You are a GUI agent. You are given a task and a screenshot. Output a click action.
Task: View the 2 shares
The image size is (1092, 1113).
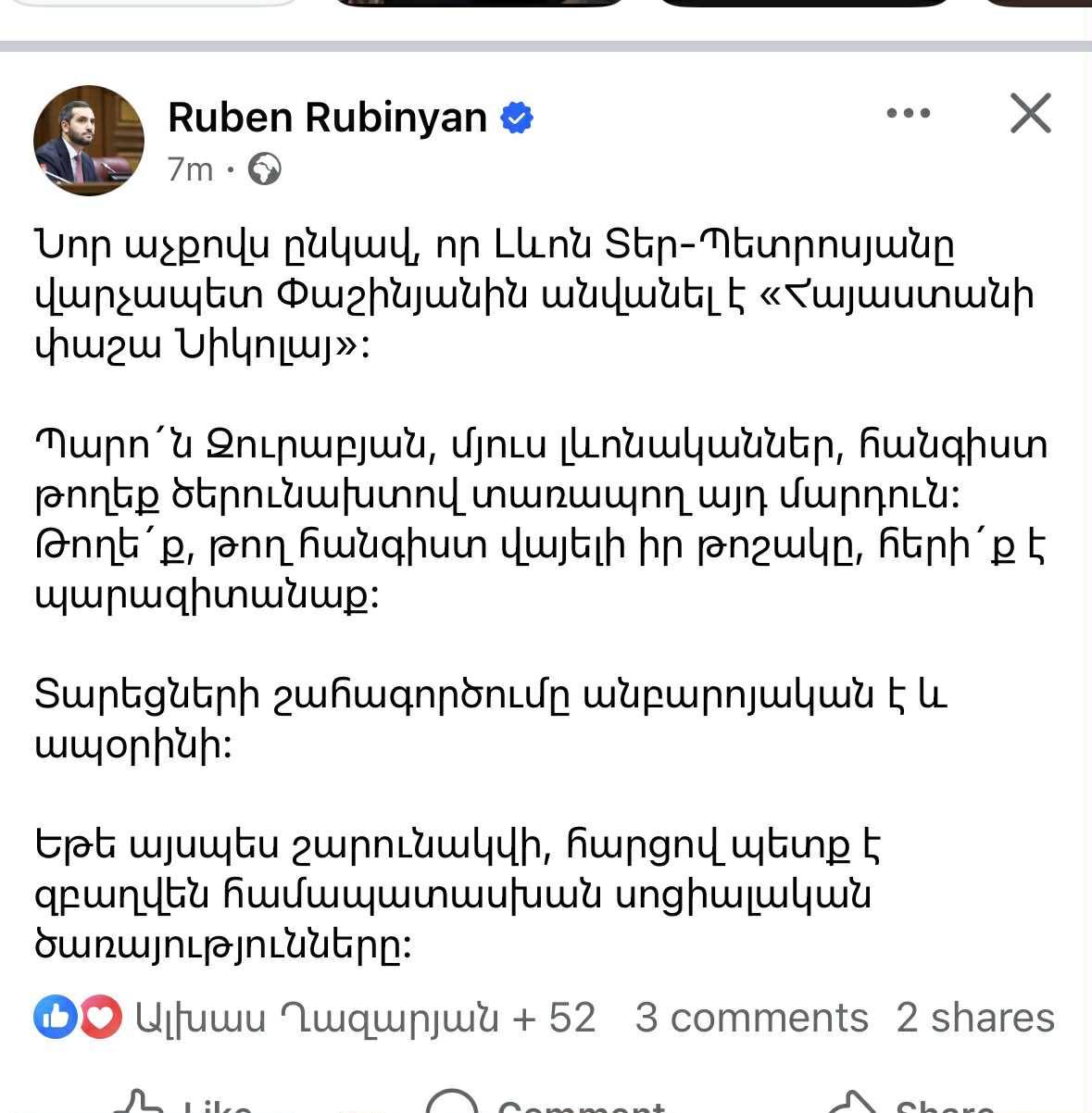(x=974, y=1018)
